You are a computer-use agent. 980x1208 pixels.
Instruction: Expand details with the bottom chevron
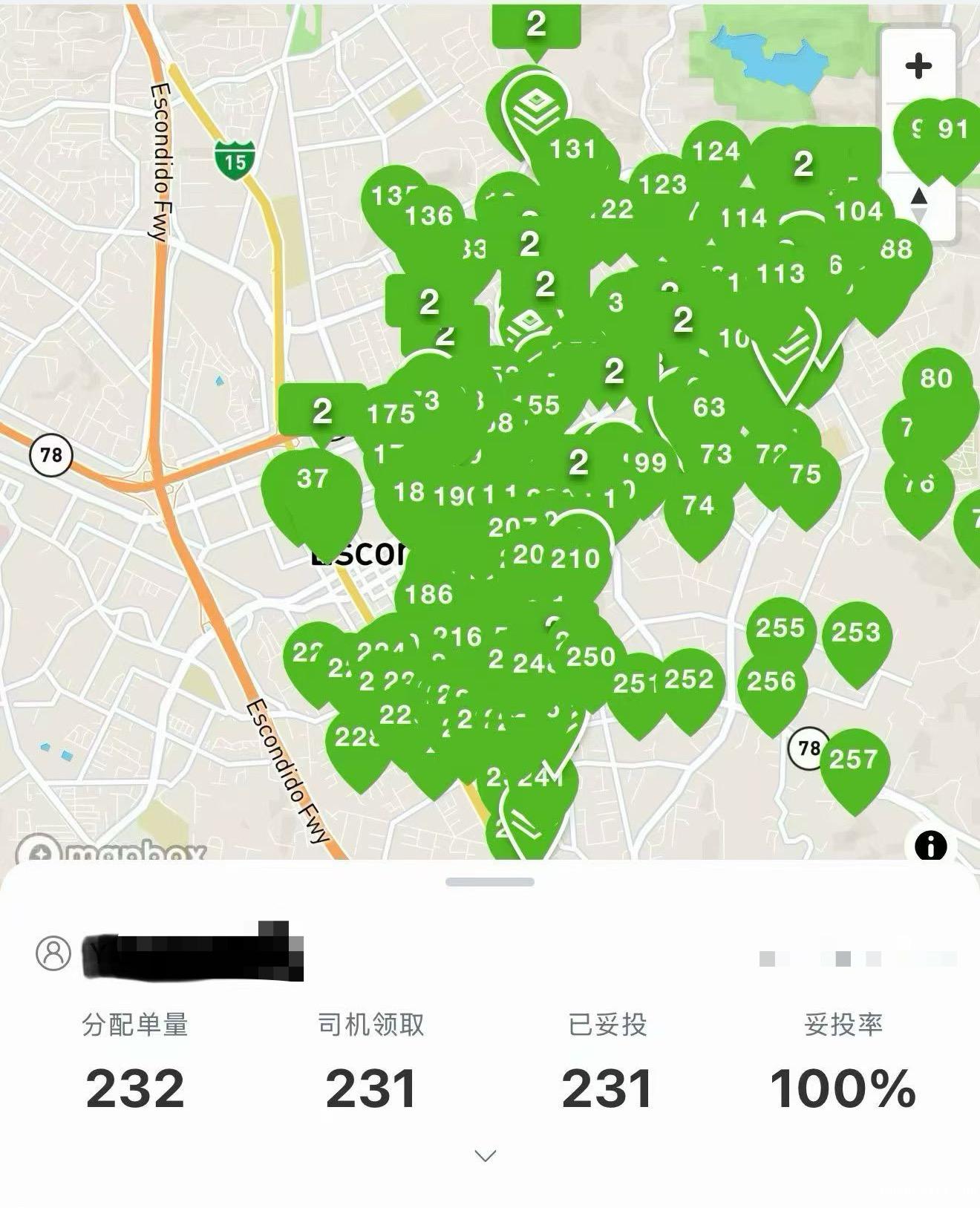(486, 1155)
